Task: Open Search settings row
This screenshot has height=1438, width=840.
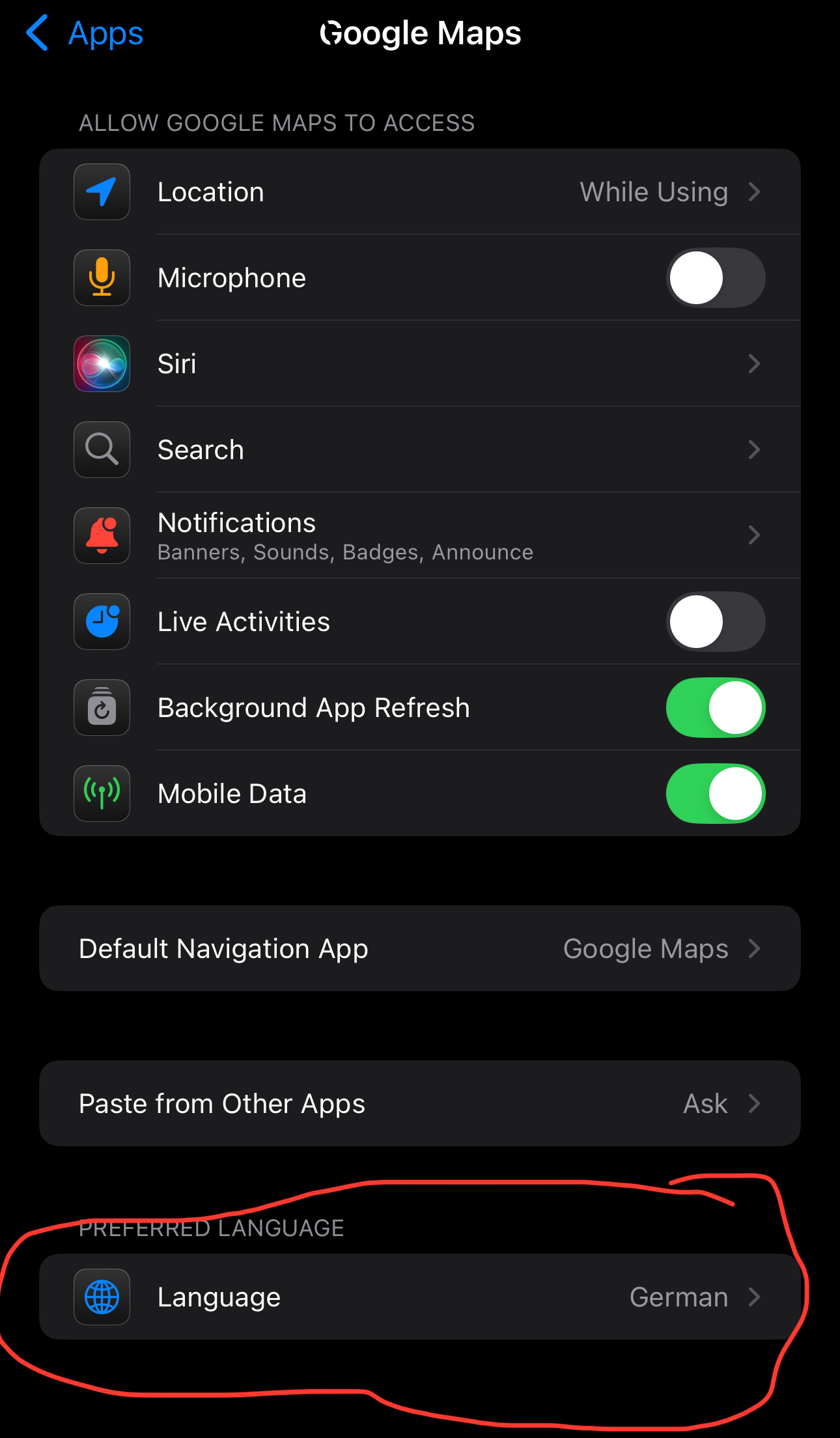Action: pyautogui.click(x=419, y=450)
